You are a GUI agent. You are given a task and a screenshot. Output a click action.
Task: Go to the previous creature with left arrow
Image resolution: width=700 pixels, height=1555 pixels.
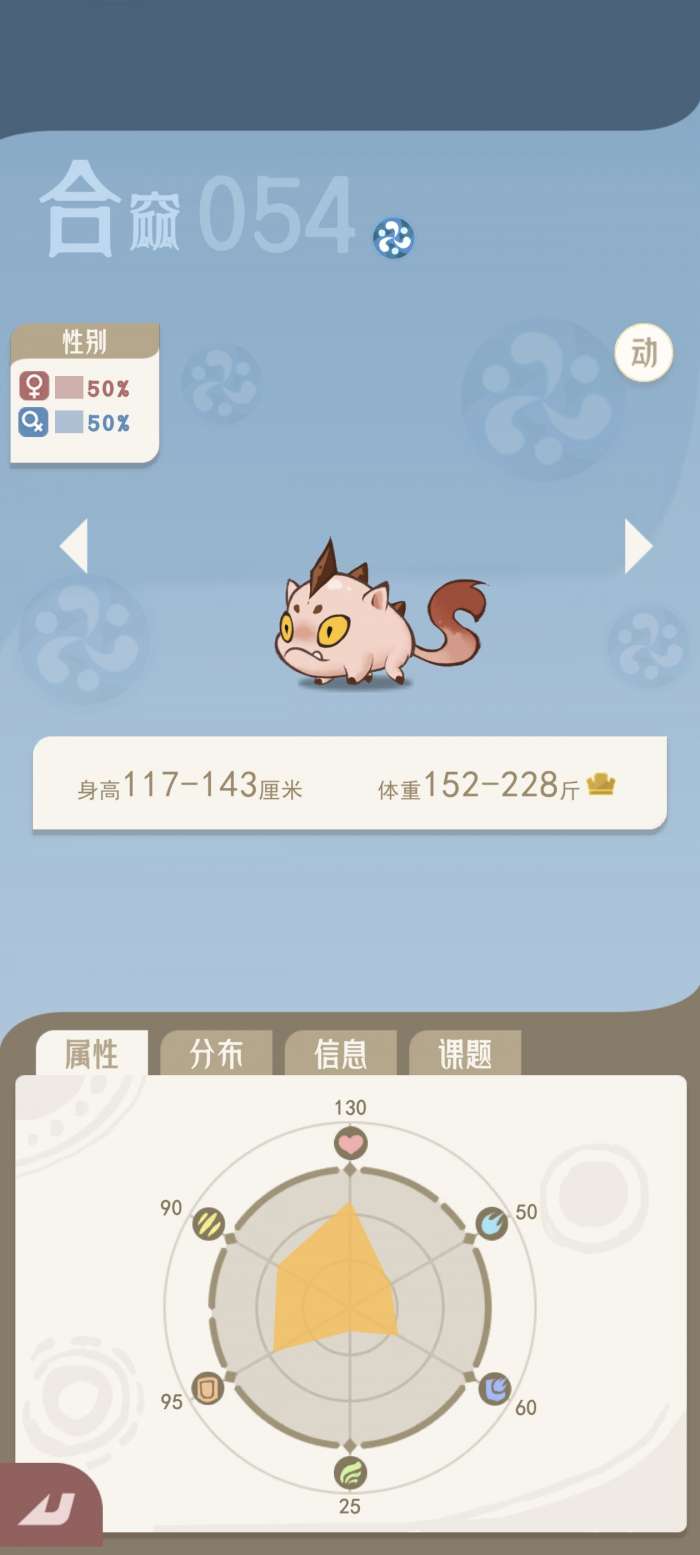75,546
